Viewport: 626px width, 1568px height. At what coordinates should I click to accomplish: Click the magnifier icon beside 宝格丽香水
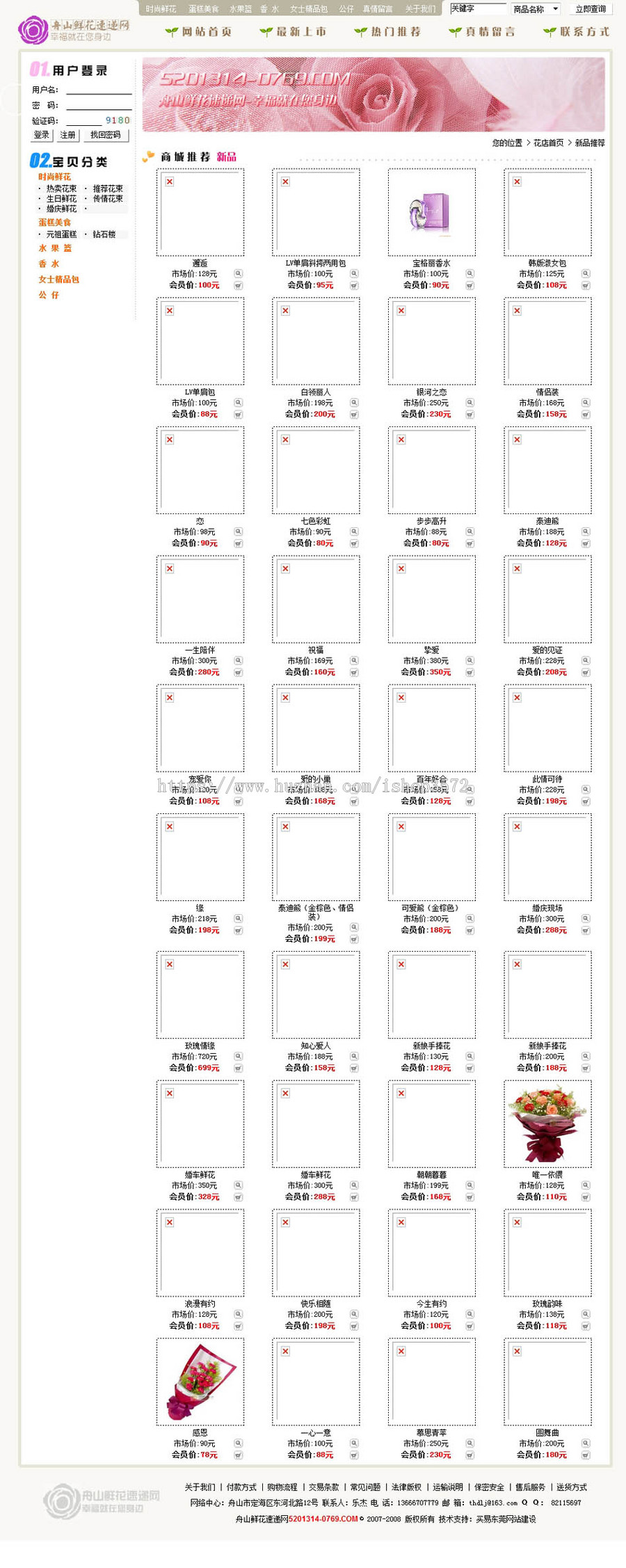pyautogui.click(x=472, y=273)
